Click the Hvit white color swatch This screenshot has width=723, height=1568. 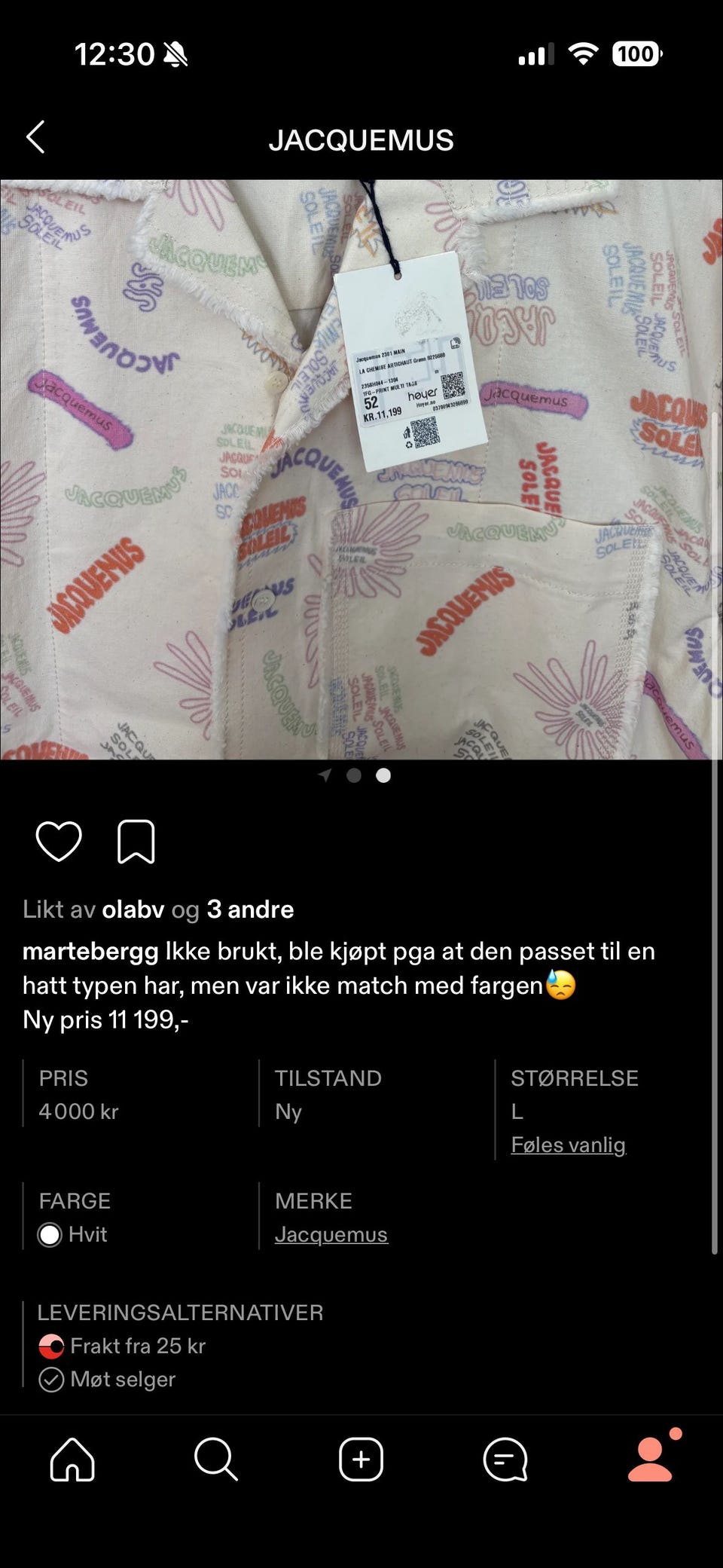pos(50,1234)
